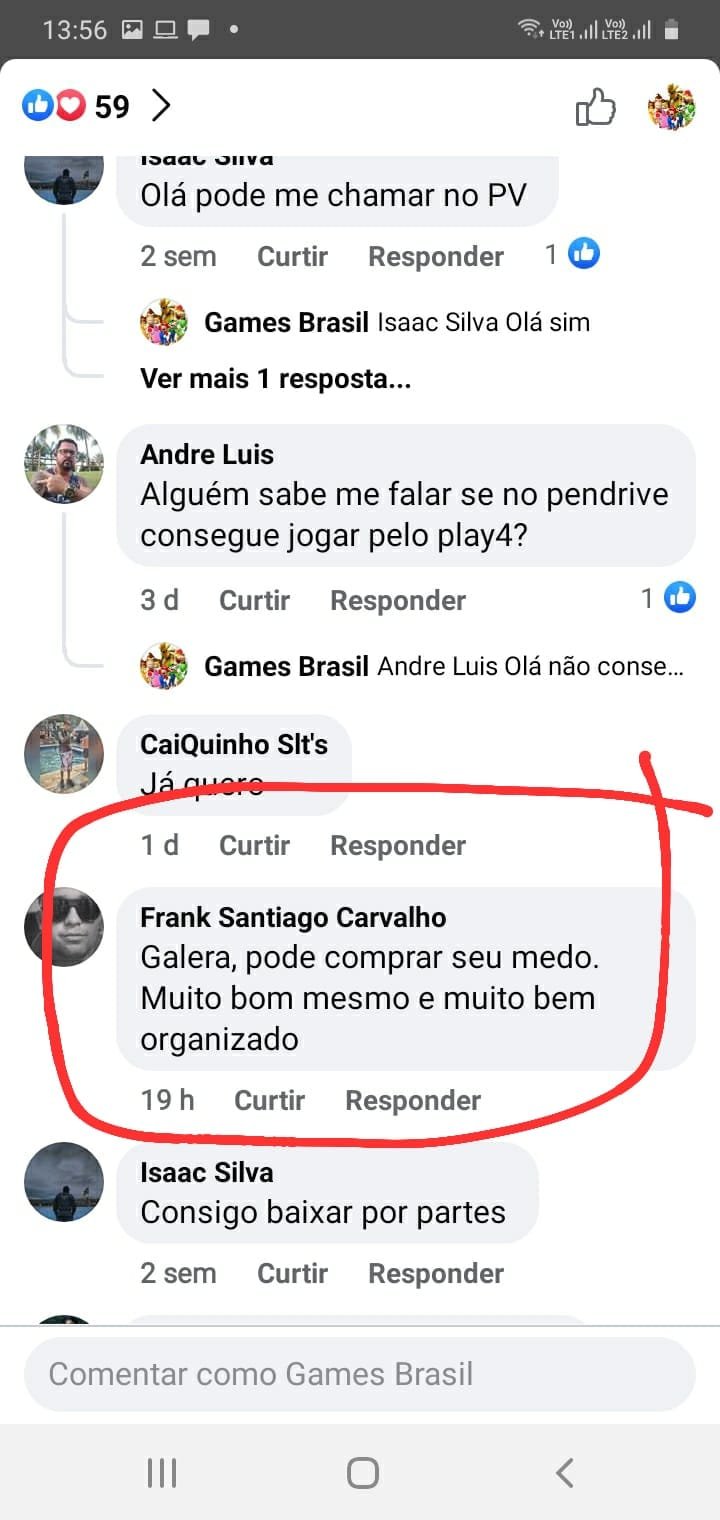The height and width of the screenshot is (1520, 720).
Task: Focus the 'Comentar como Games Brasil' field
Action: coord(360,1374)
